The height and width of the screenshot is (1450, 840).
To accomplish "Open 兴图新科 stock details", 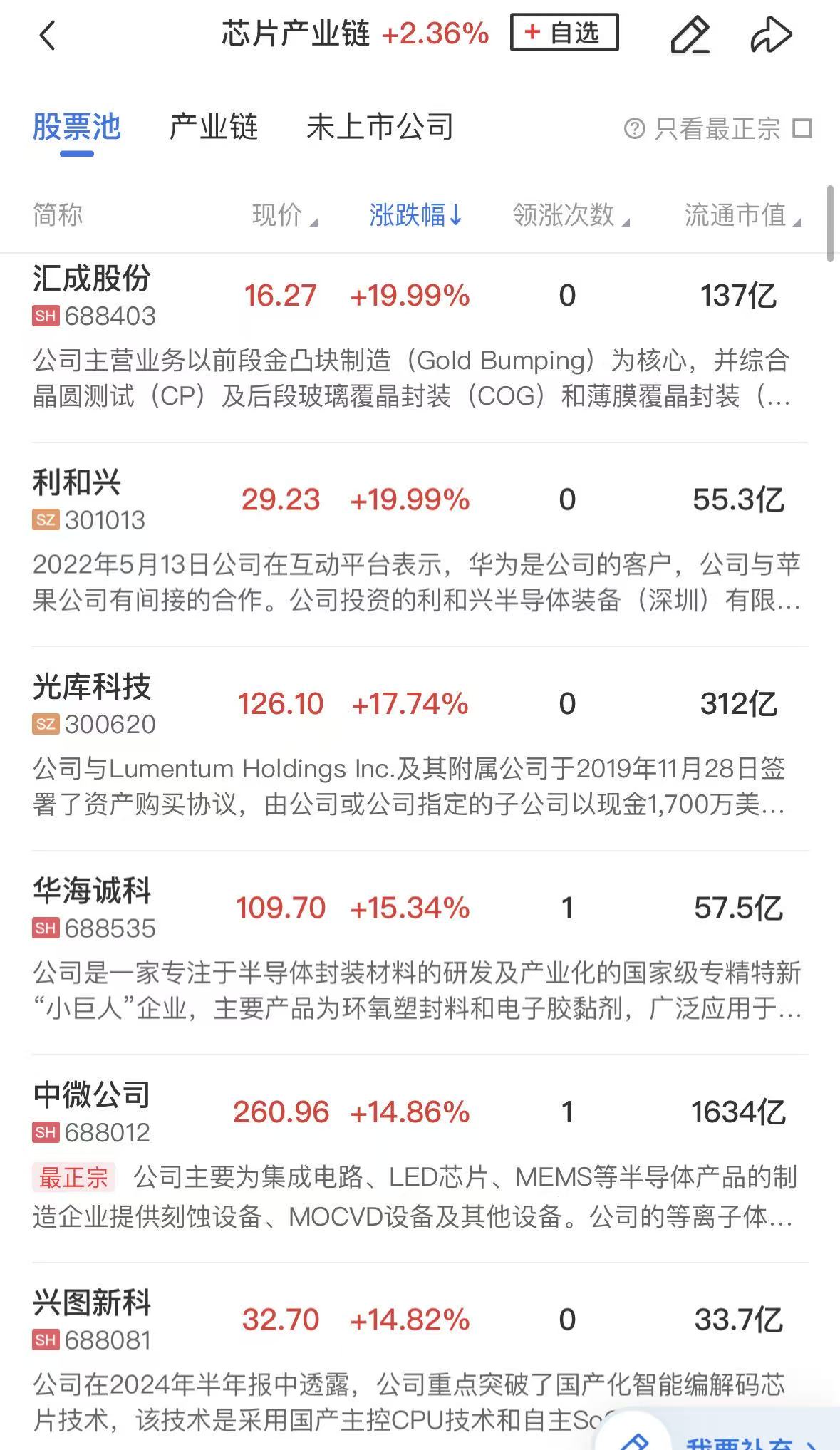I will tap(92, 1304).
